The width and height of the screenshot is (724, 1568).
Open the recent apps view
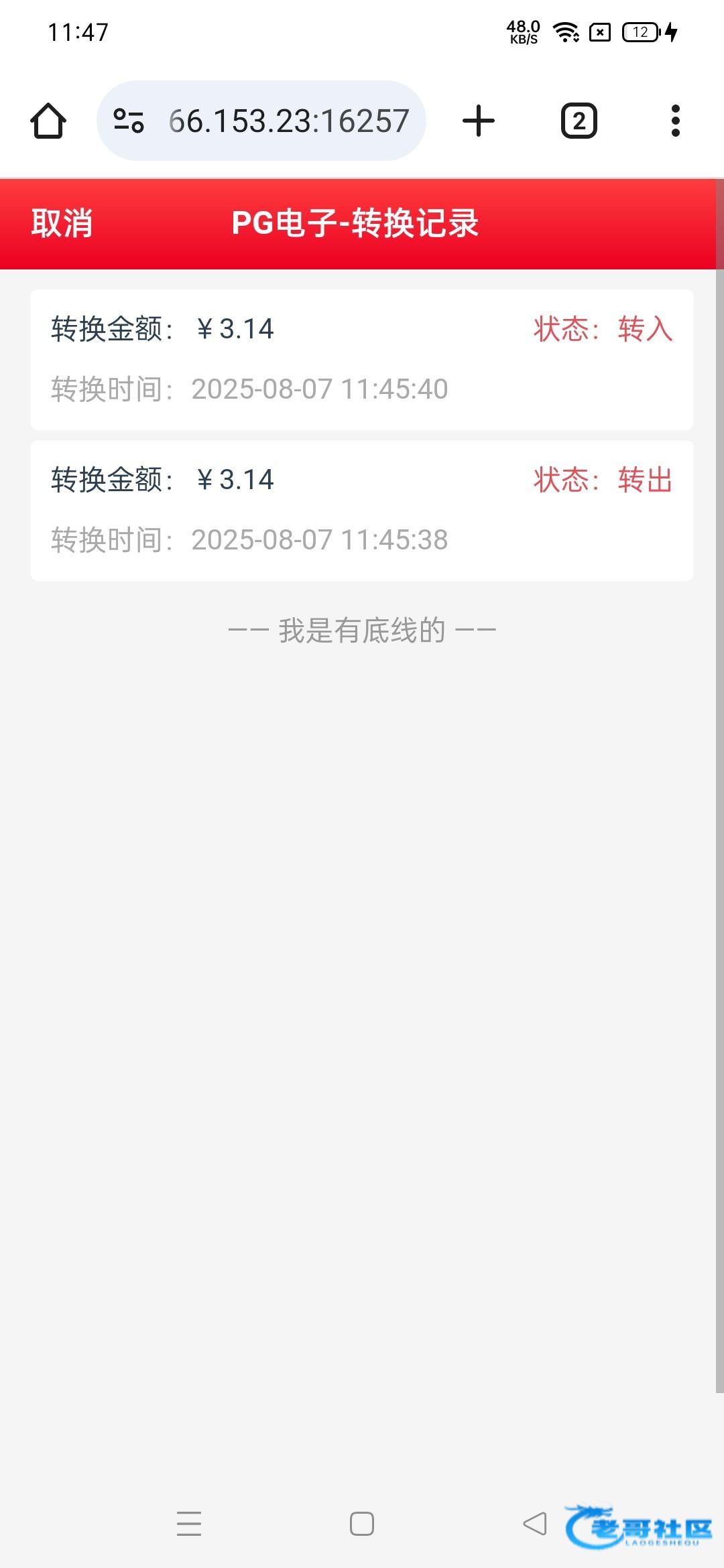point(189,1523)
